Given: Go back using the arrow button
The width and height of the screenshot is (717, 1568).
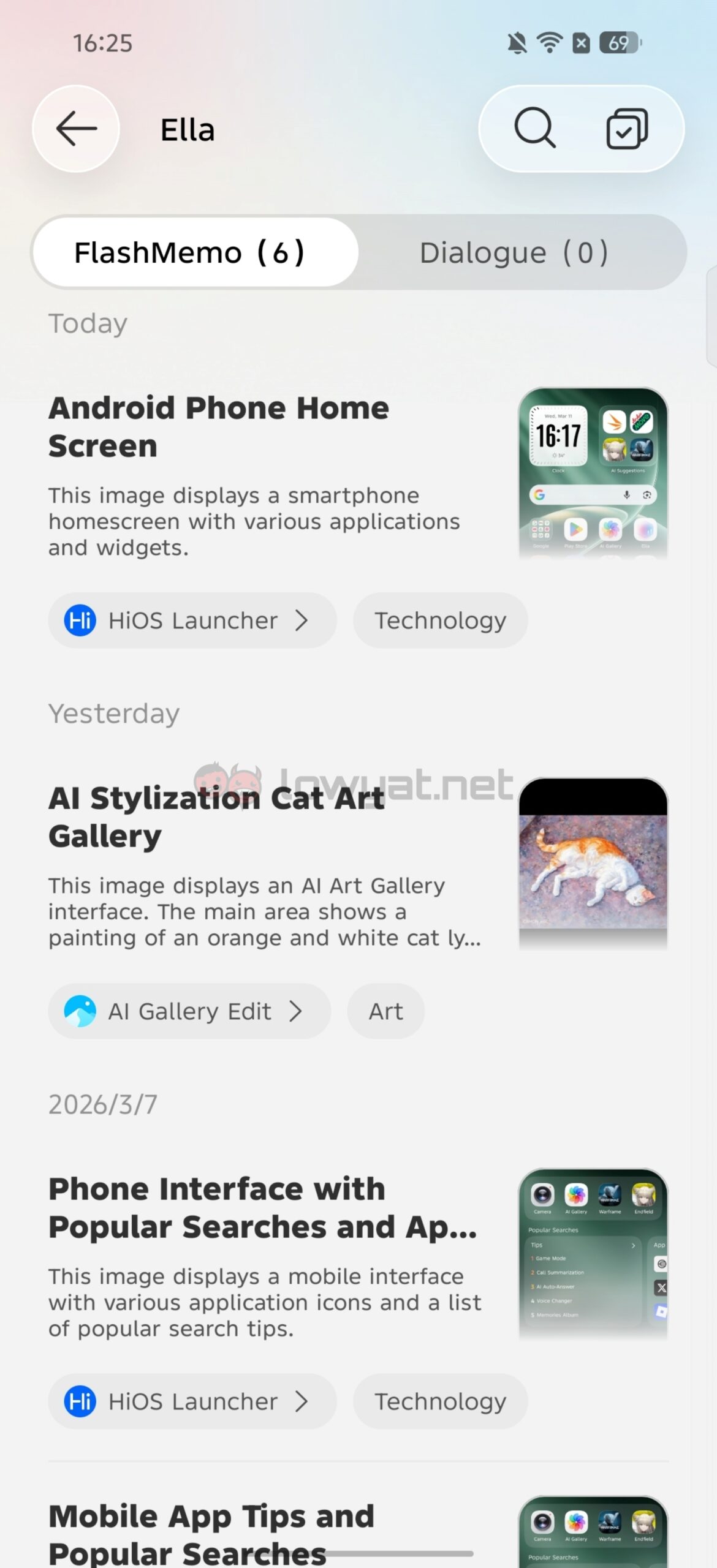Looking at the screenshot, I should pos(76,129).
